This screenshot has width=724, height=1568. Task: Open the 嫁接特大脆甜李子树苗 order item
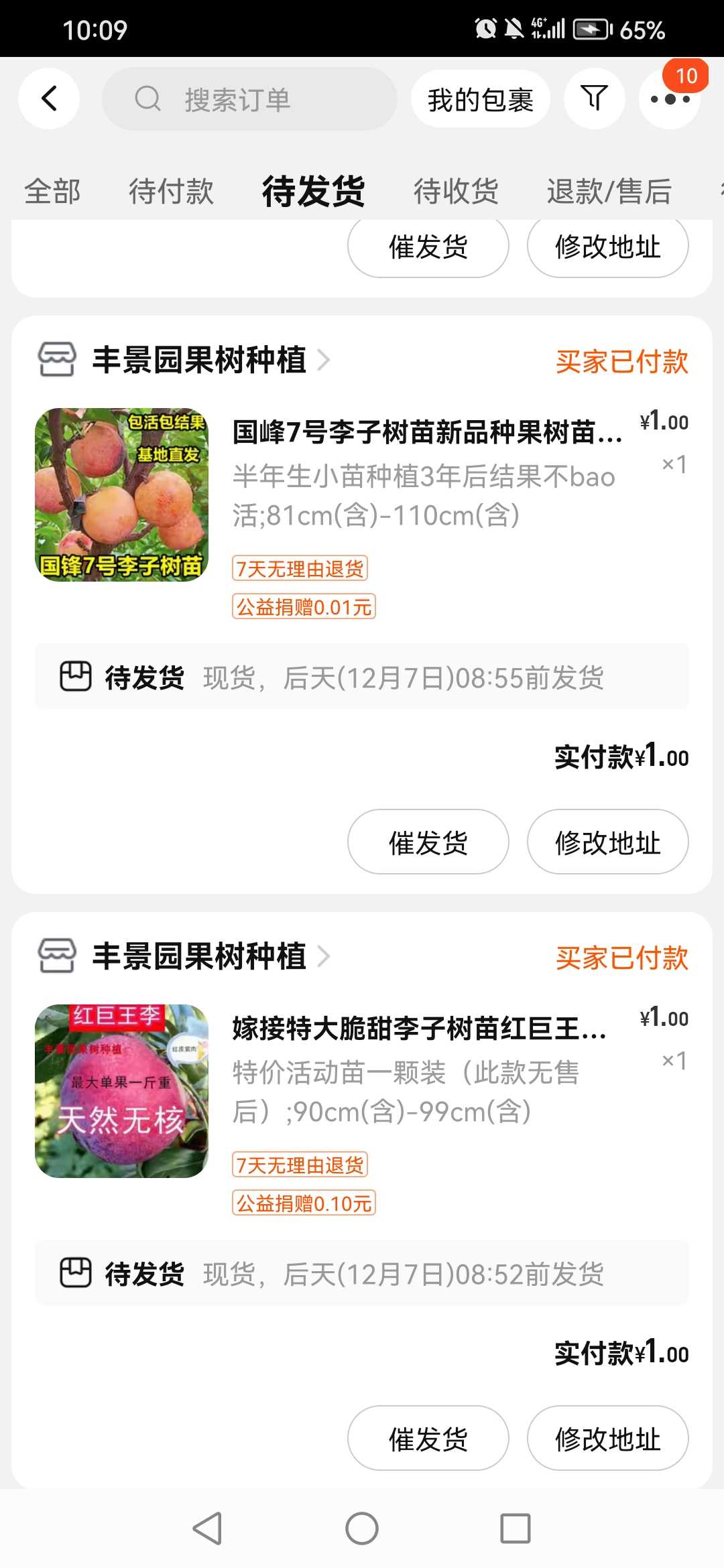419,1029
